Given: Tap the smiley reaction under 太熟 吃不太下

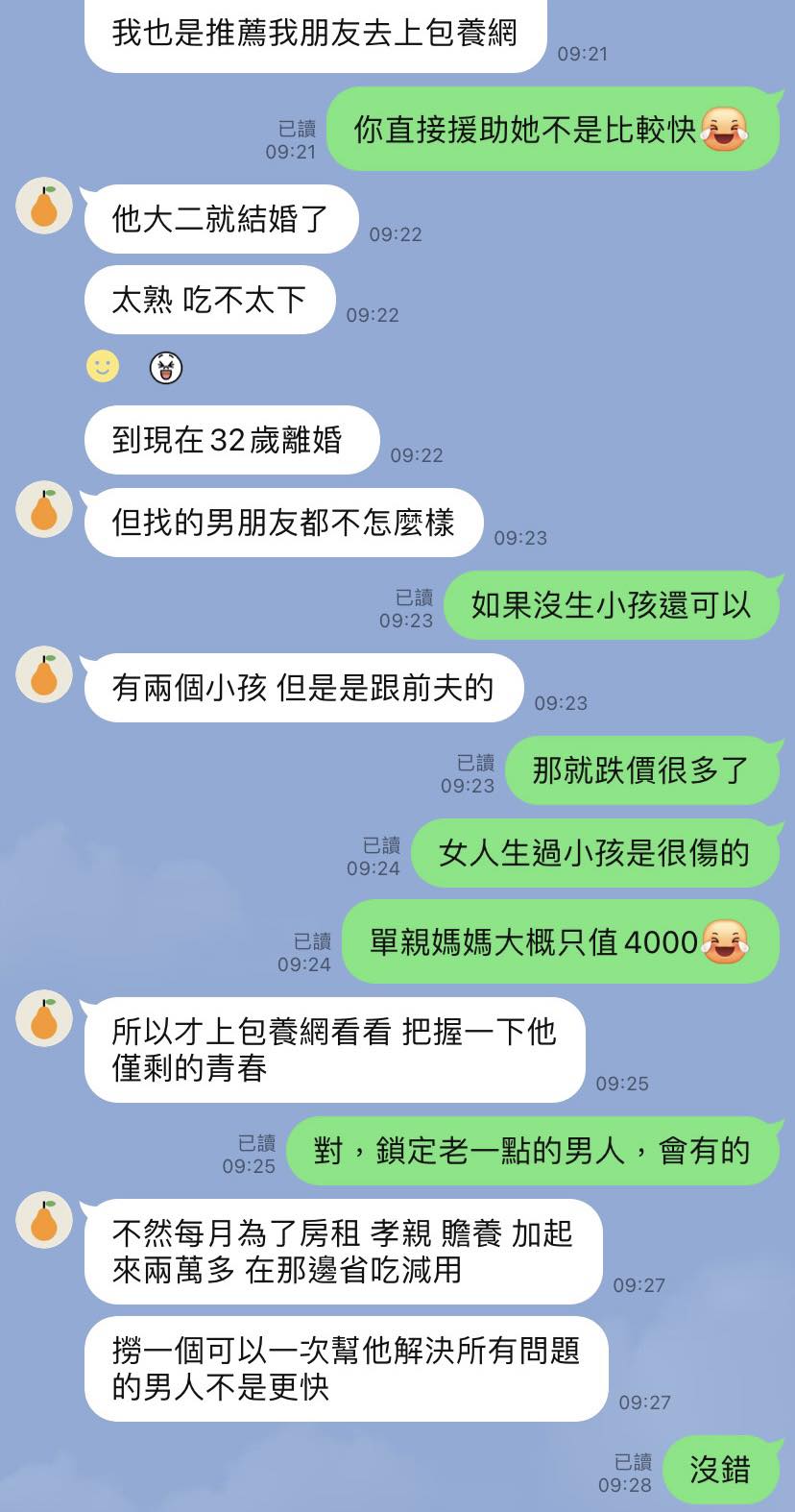Looking at the screenshot, I should pyautogui.click(x=103, y=366).
